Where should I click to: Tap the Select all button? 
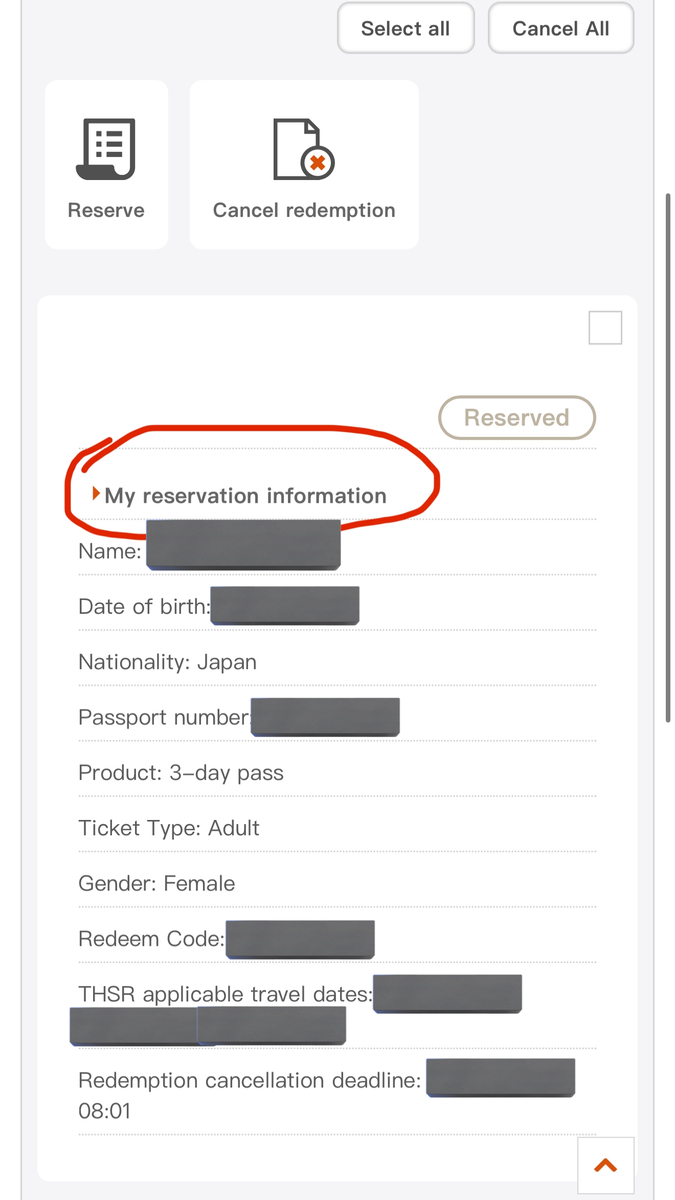click(405, 28)
